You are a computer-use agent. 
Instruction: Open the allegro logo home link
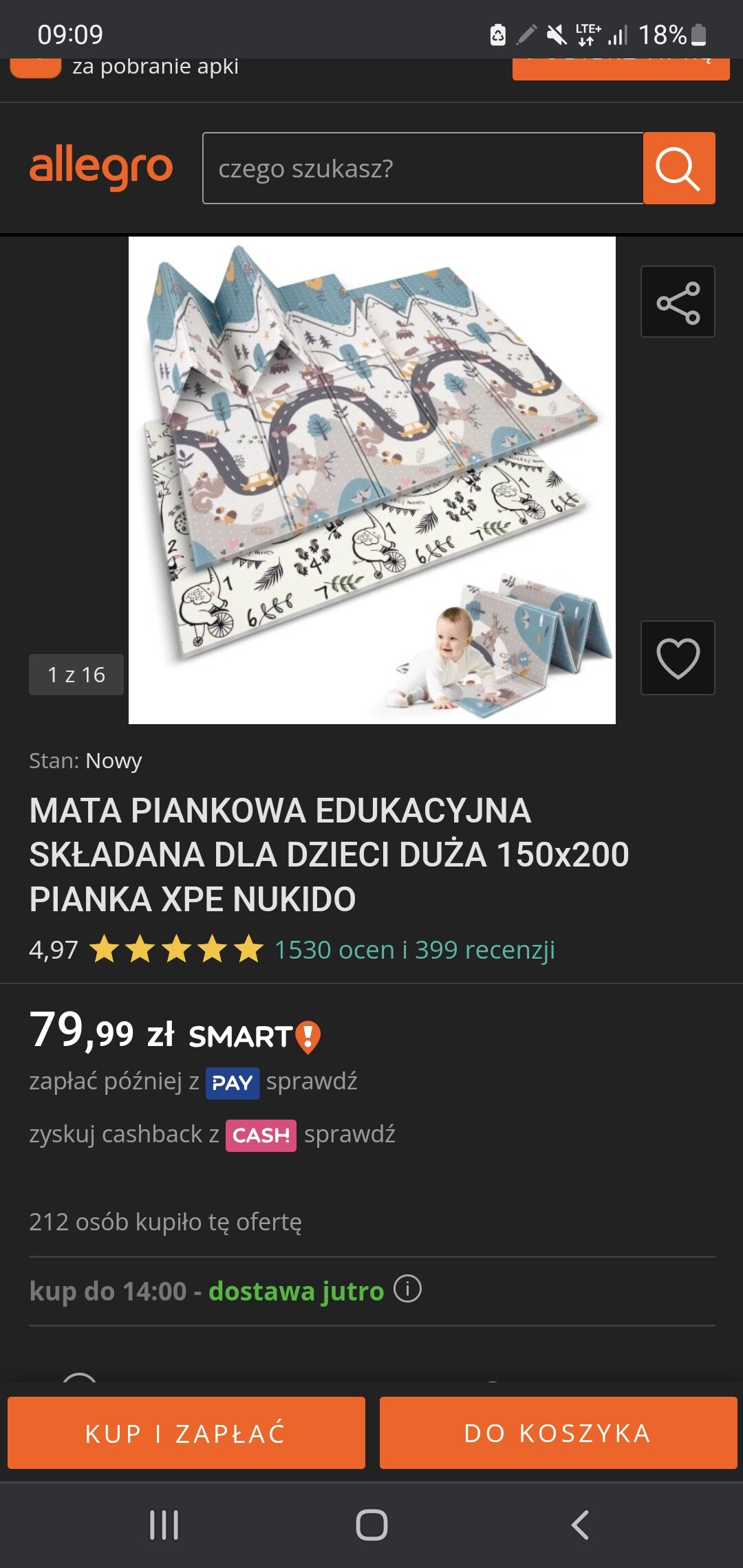pos(101,167)
